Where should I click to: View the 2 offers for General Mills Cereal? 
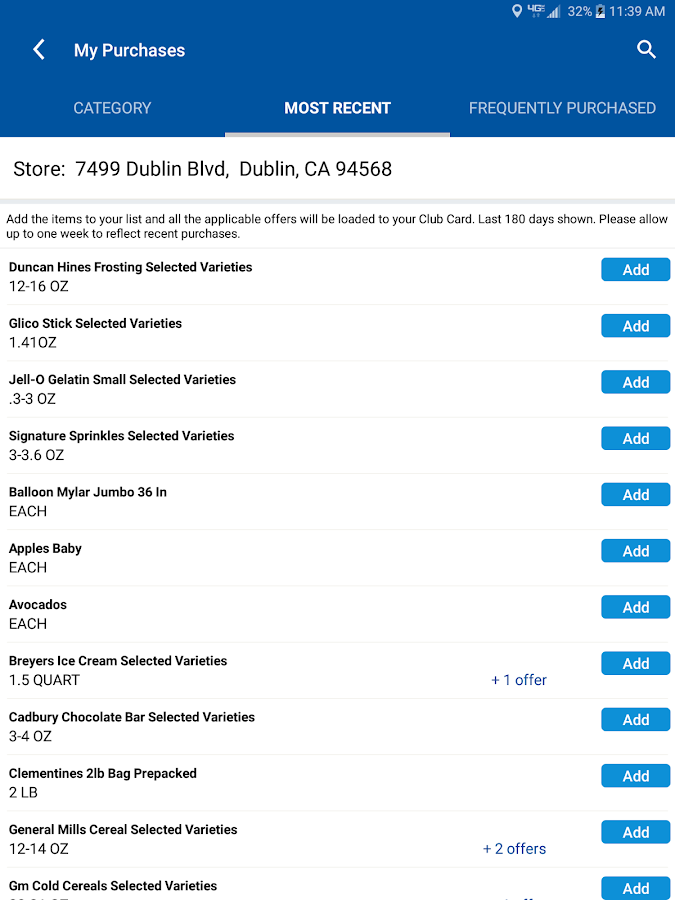[x=514, y=849]
